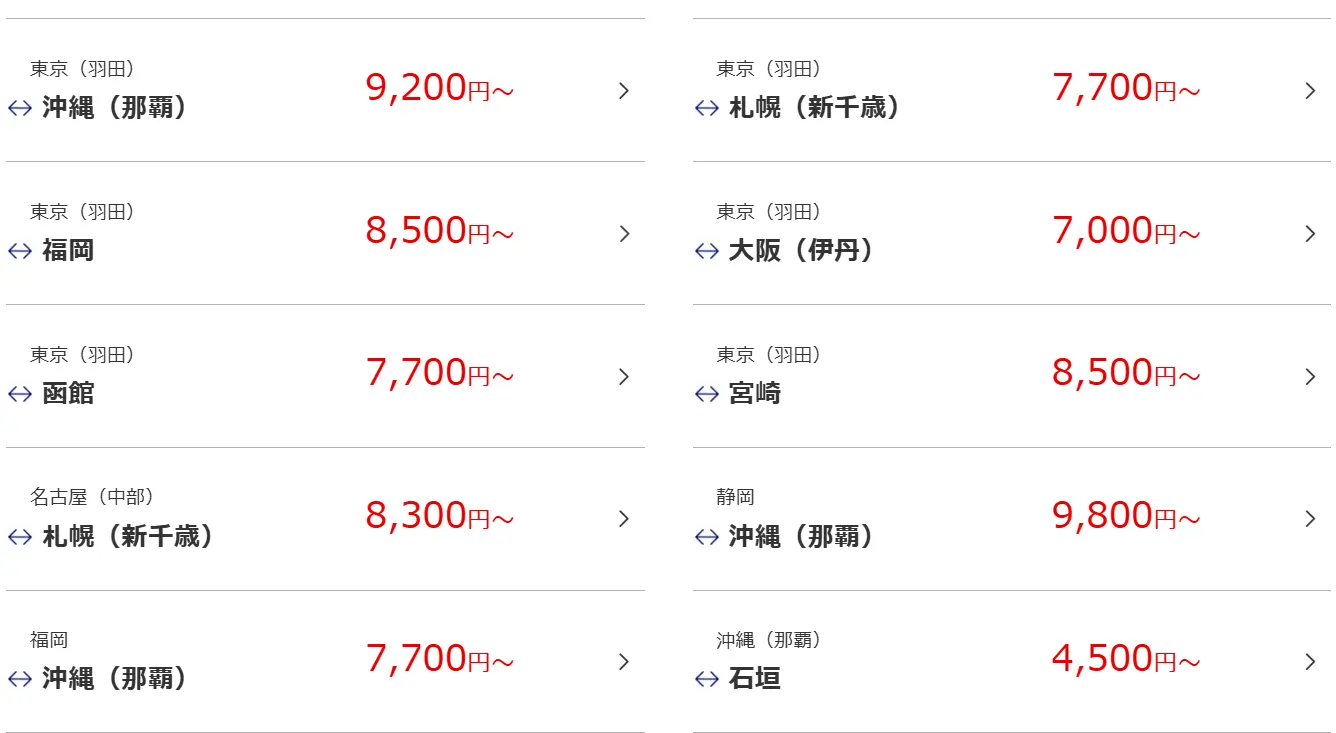This screenshot has height=733, width=1336.
Task: Select the 福岡⇔沖縄（那覇） route
Action: point(325,661)
